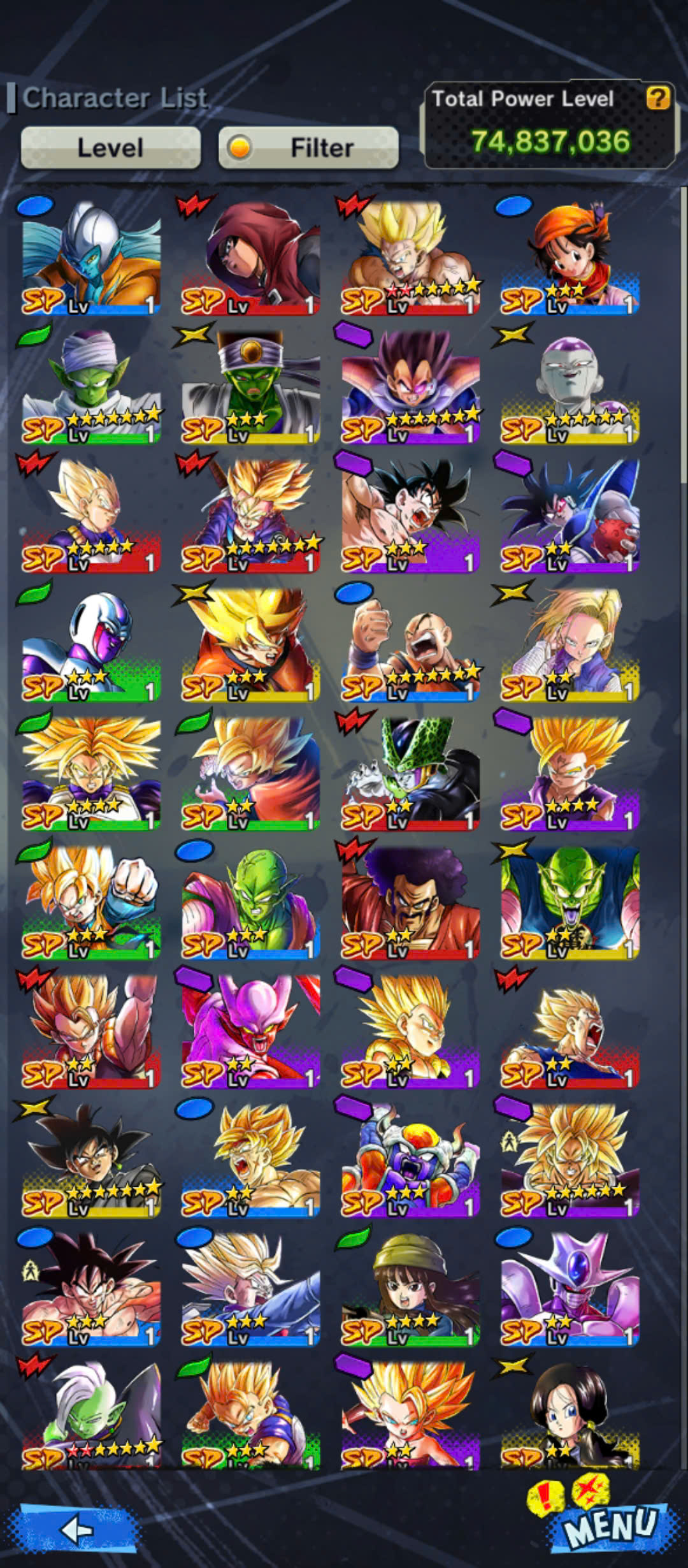Go back with the blue arrow button
This screenshot has height=1568, width=688.
coord(78,1528)
